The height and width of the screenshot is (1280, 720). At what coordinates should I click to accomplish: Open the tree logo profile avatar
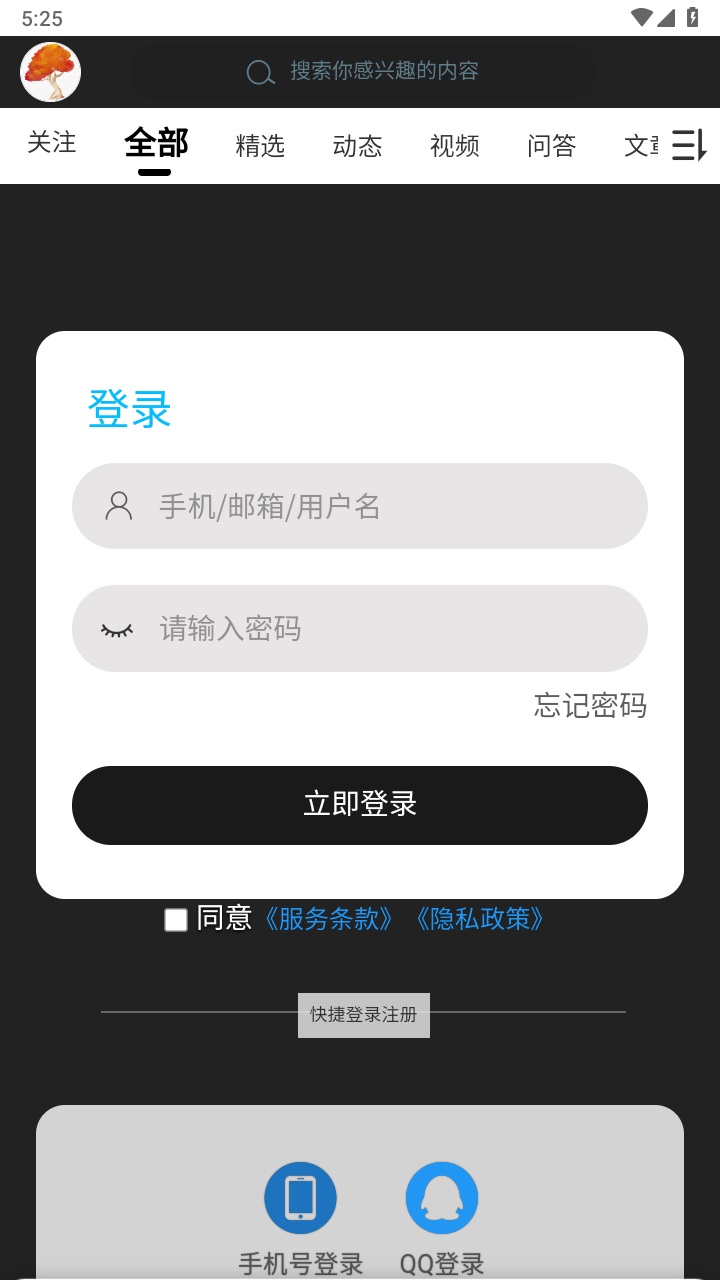point(50,72)
